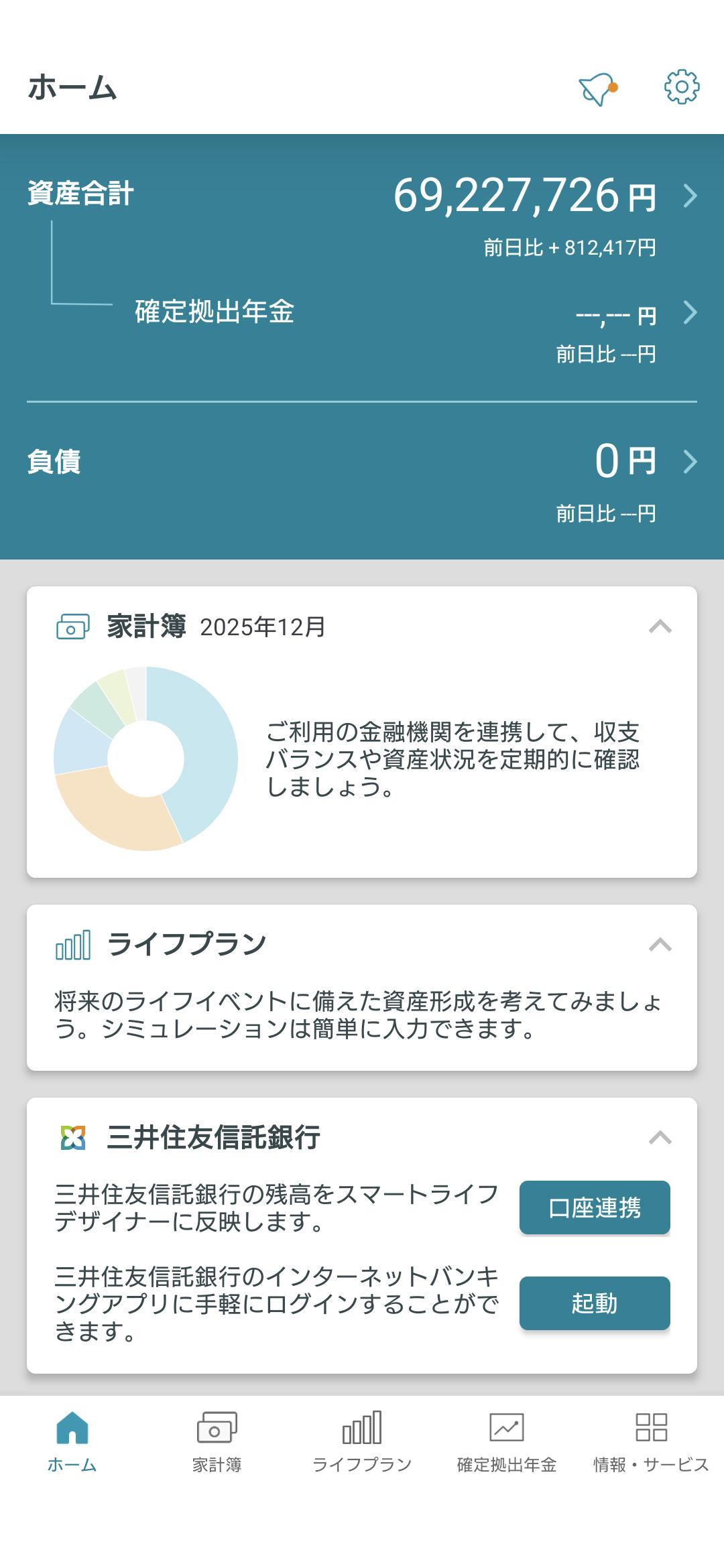
Task: Tap the 口座連携 button
Action: click(595, 1207)
